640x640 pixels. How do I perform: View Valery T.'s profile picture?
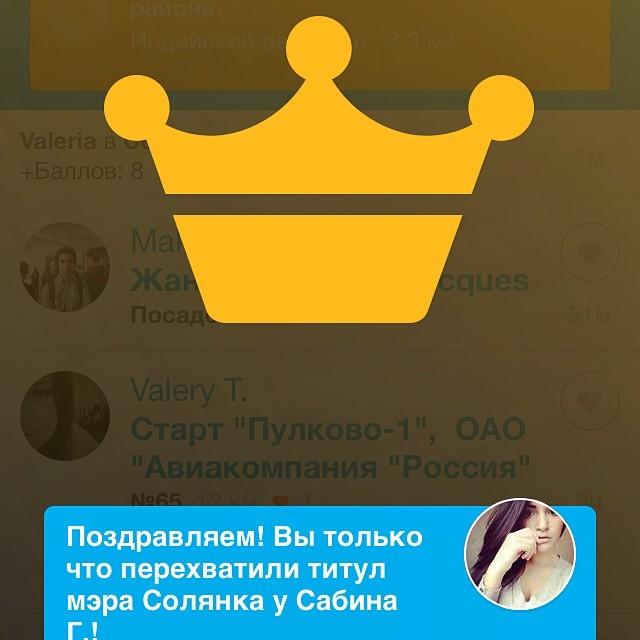pyautogui.click(x=65, y=415)
